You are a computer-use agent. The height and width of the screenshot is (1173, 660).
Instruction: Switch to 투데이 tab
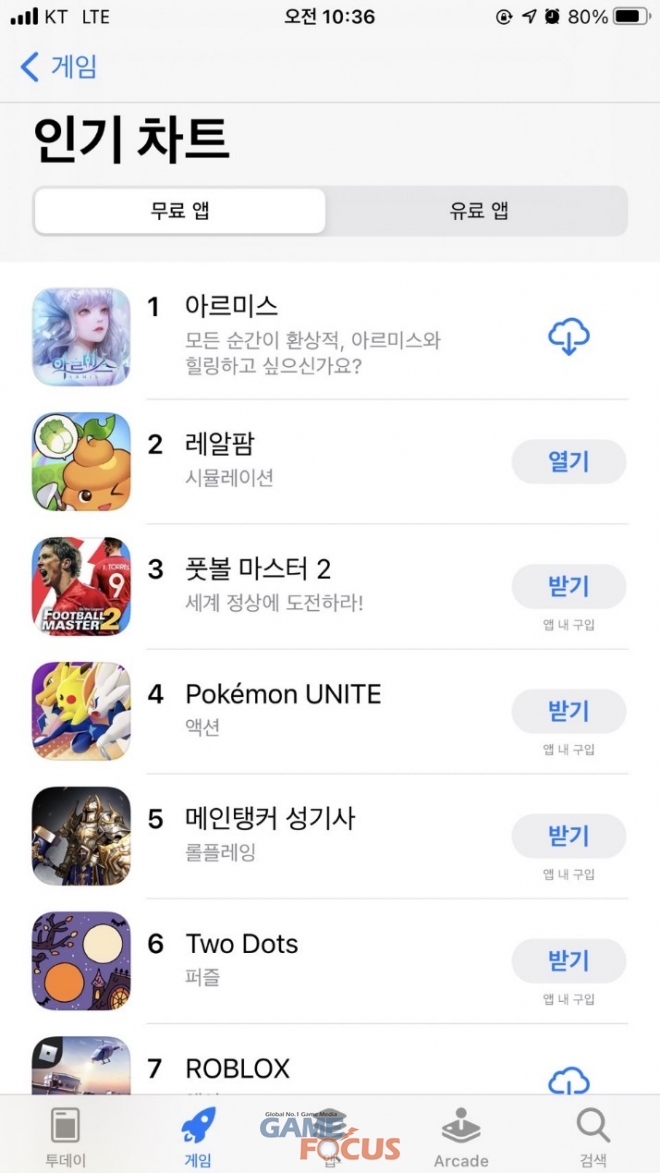point(65,1137)
